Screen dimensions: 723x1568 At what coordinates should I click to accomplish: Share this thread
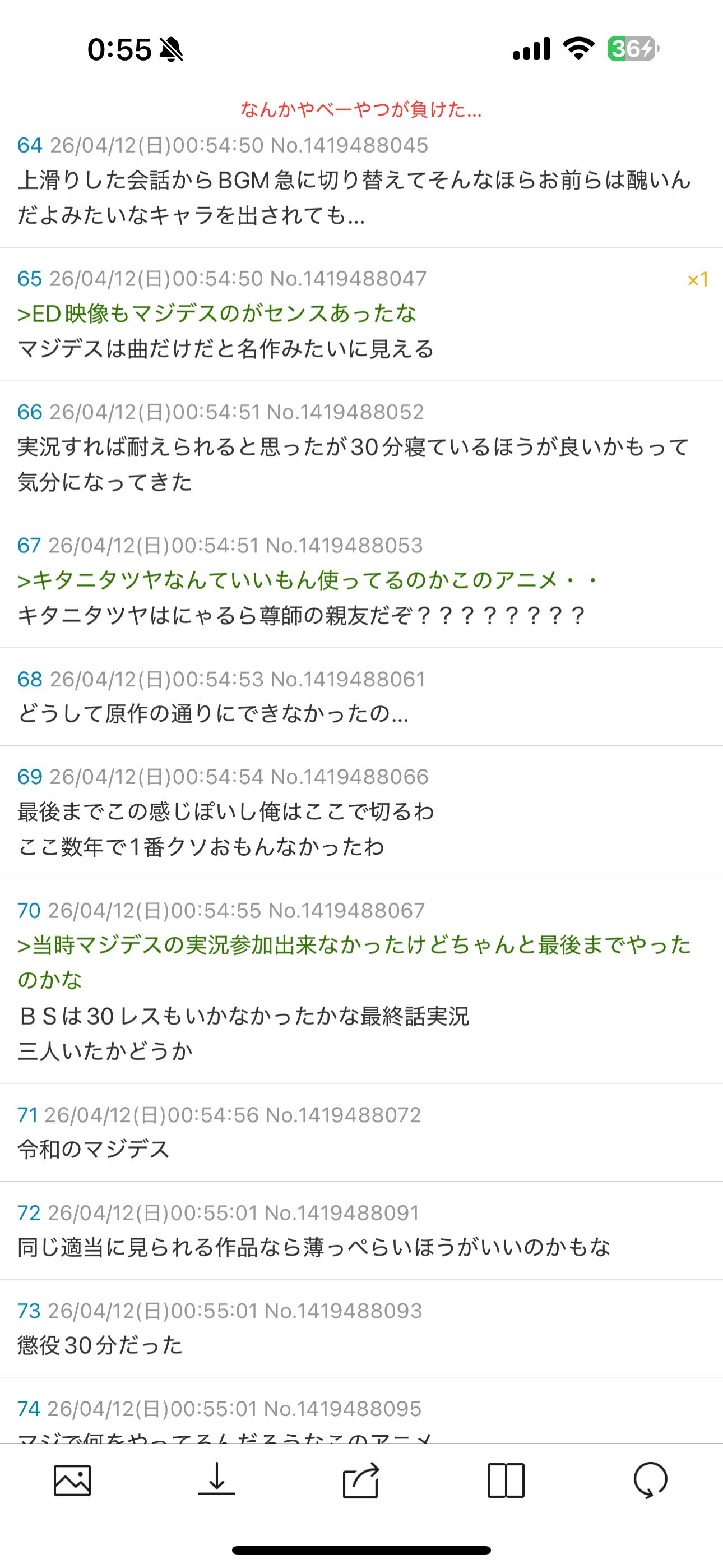coord(361,1480)
